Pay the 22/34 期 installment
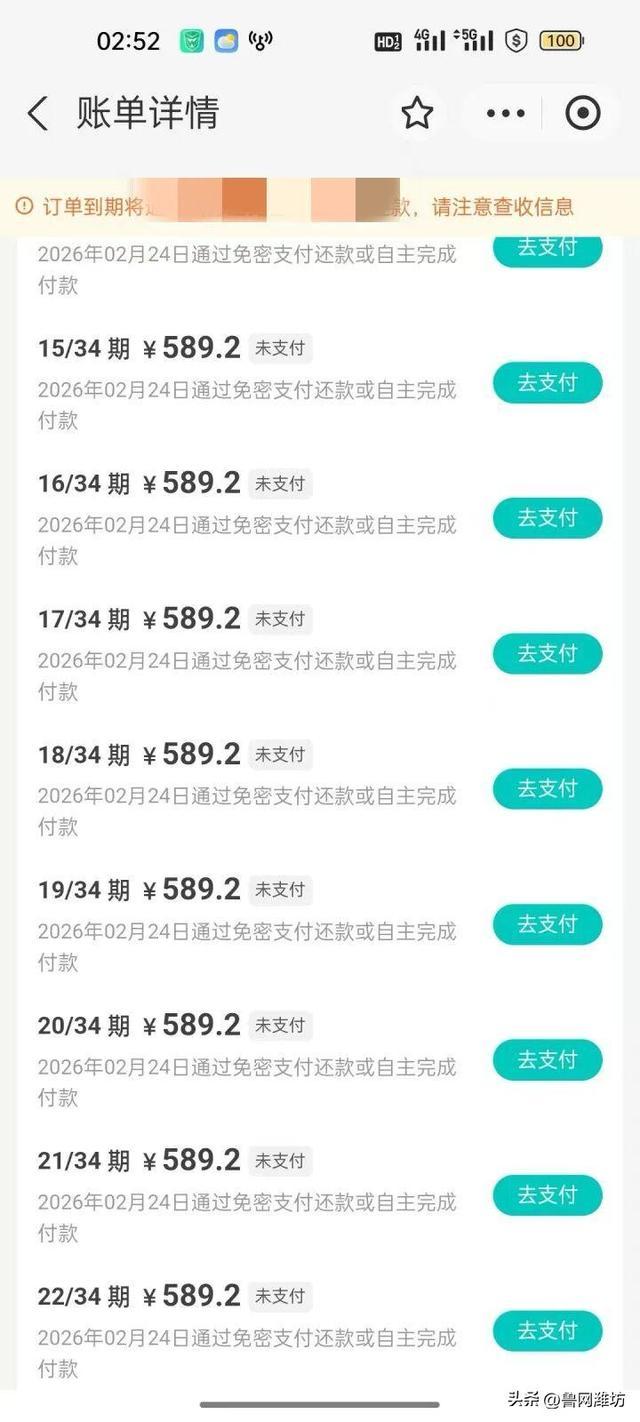The image size is (640, 1422). point(547,1331)
